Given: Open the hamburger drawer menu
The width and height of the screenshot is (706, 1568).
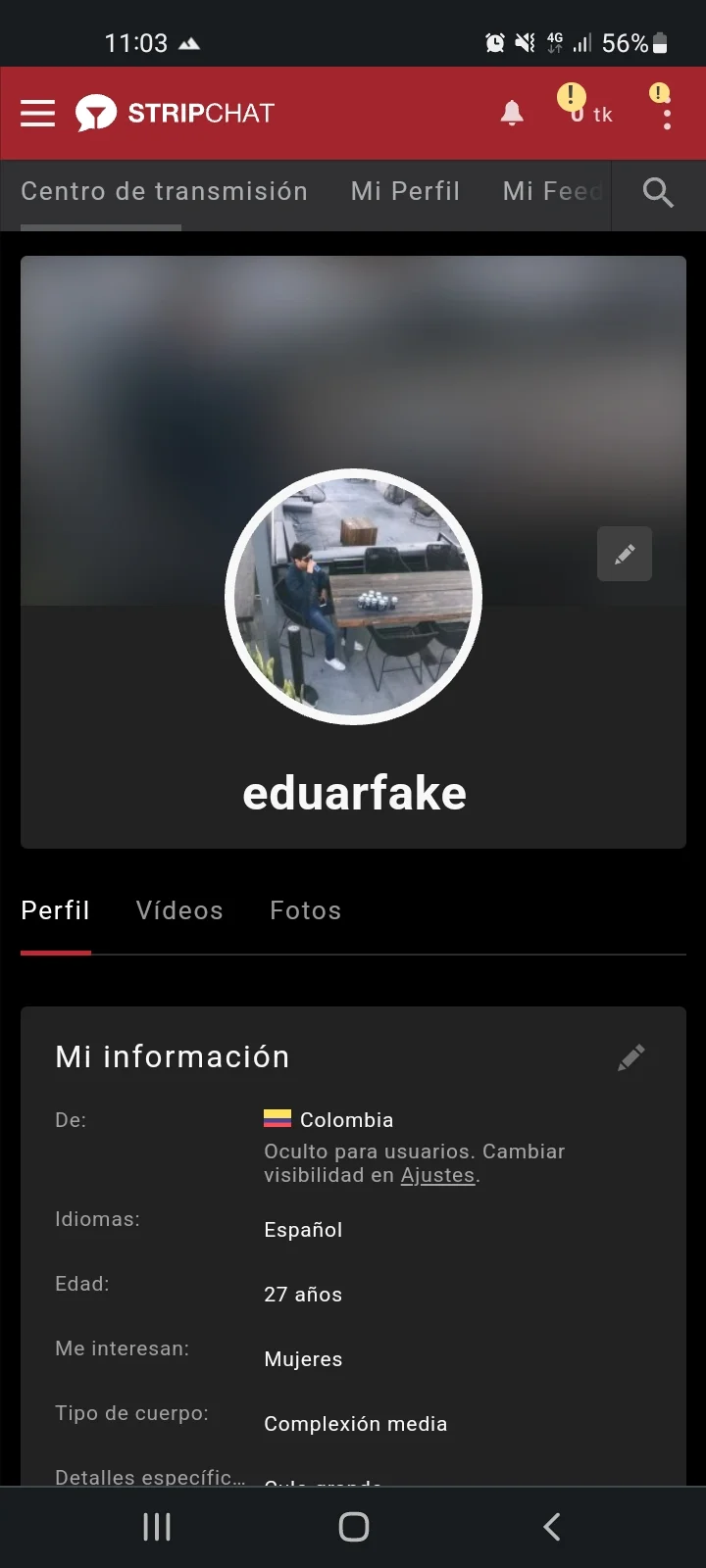Looking at the screenshot, I should (38, 114).
